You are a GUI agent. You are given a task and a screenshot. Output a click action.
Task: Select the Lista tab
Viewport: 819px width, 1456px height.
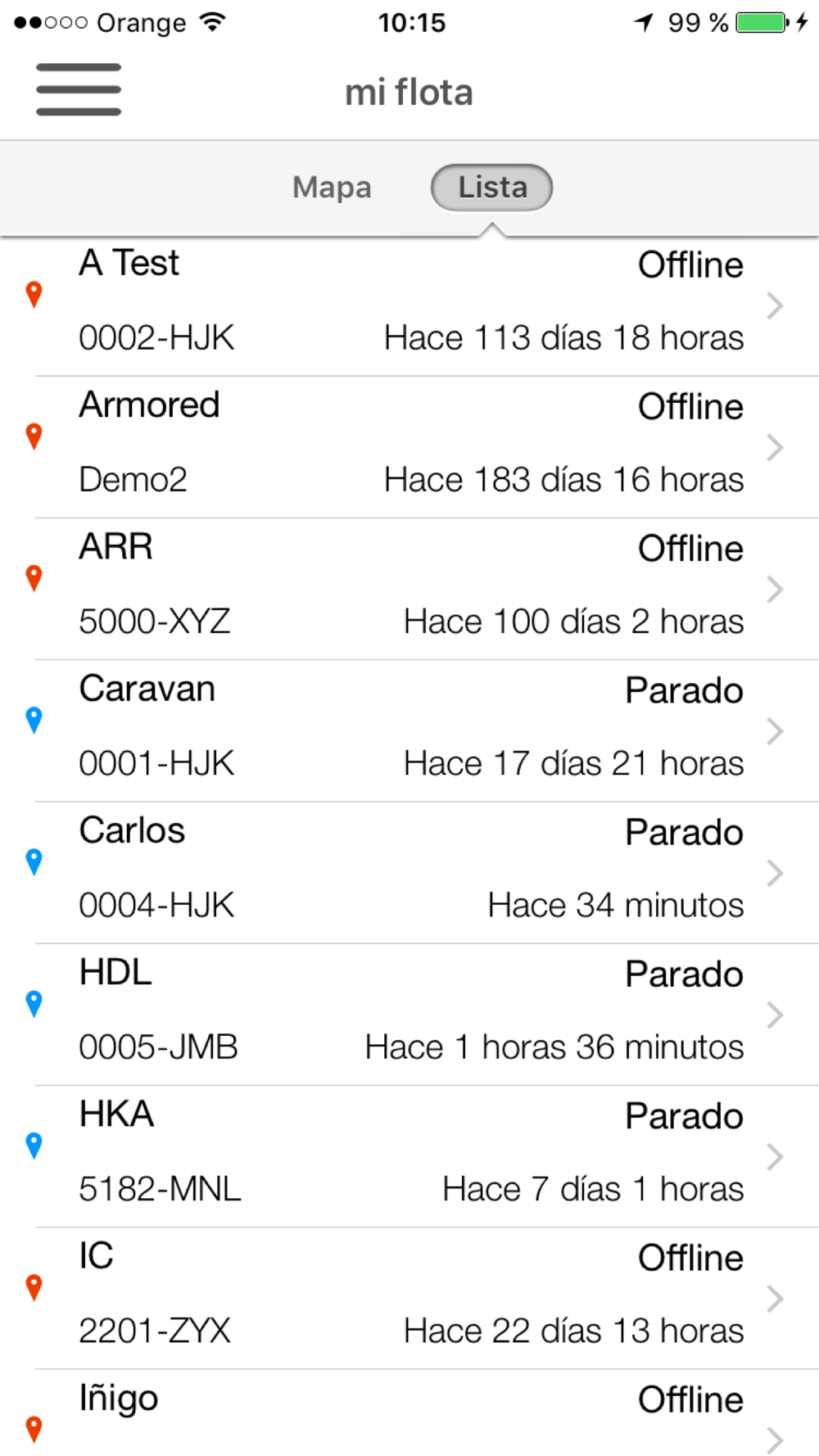tap(491, 188)
